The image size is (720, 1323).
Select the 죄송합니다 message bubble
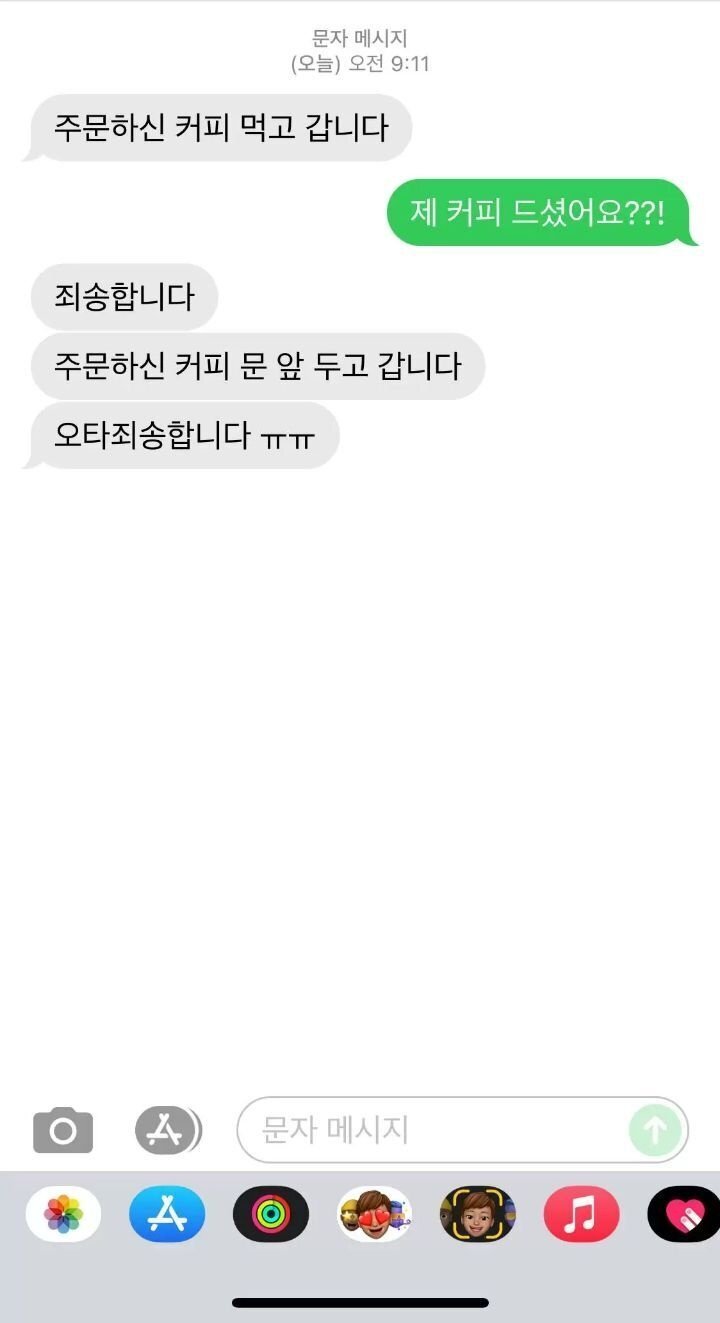tap(124, 296)
